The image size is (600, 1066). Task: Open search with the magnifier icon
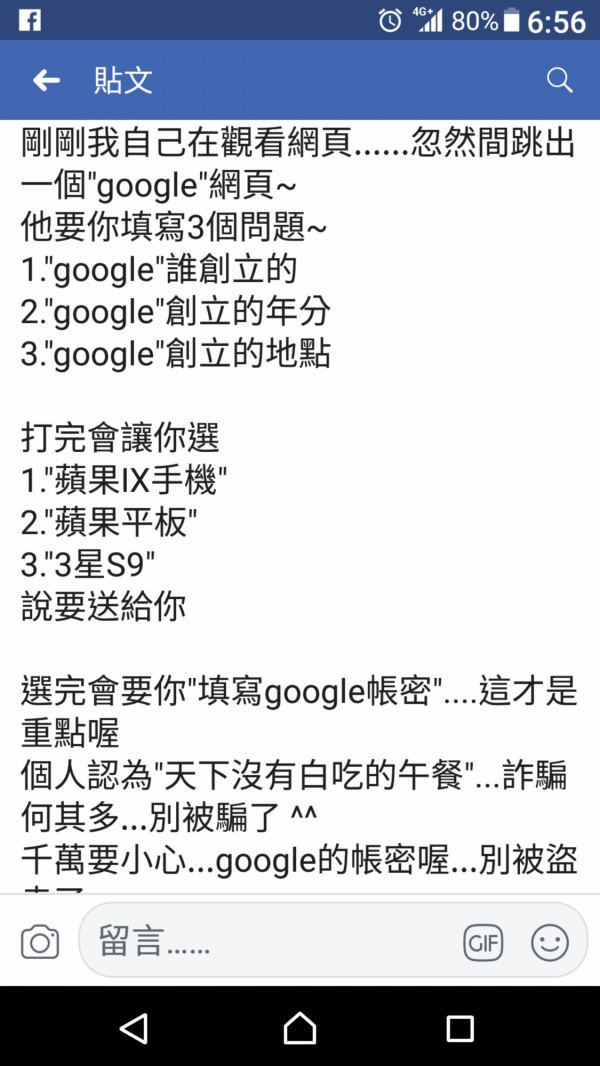[560, 81]
